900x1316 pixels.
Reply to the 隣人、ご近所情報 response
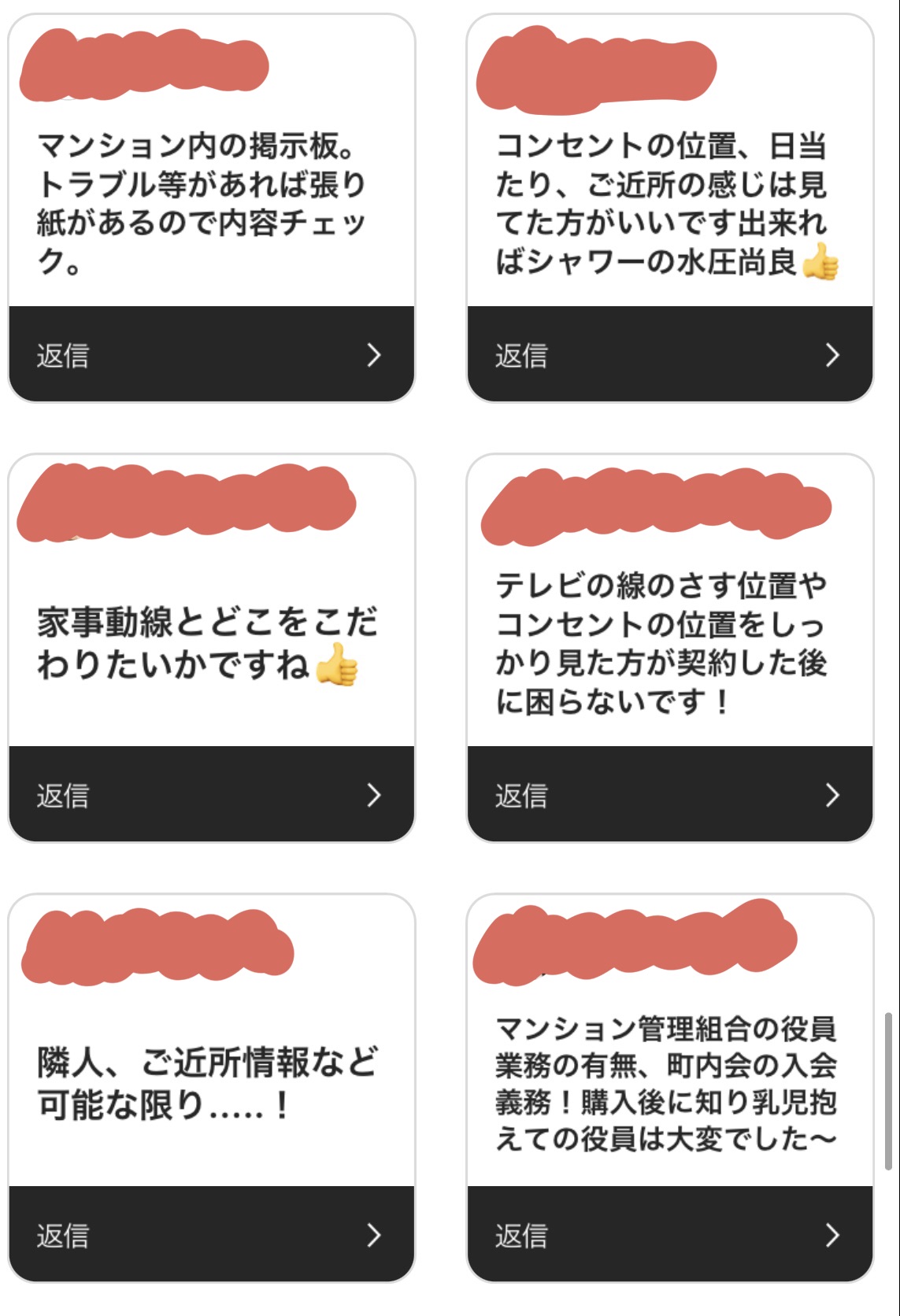pyautogui.click(x=211, y=1235)
